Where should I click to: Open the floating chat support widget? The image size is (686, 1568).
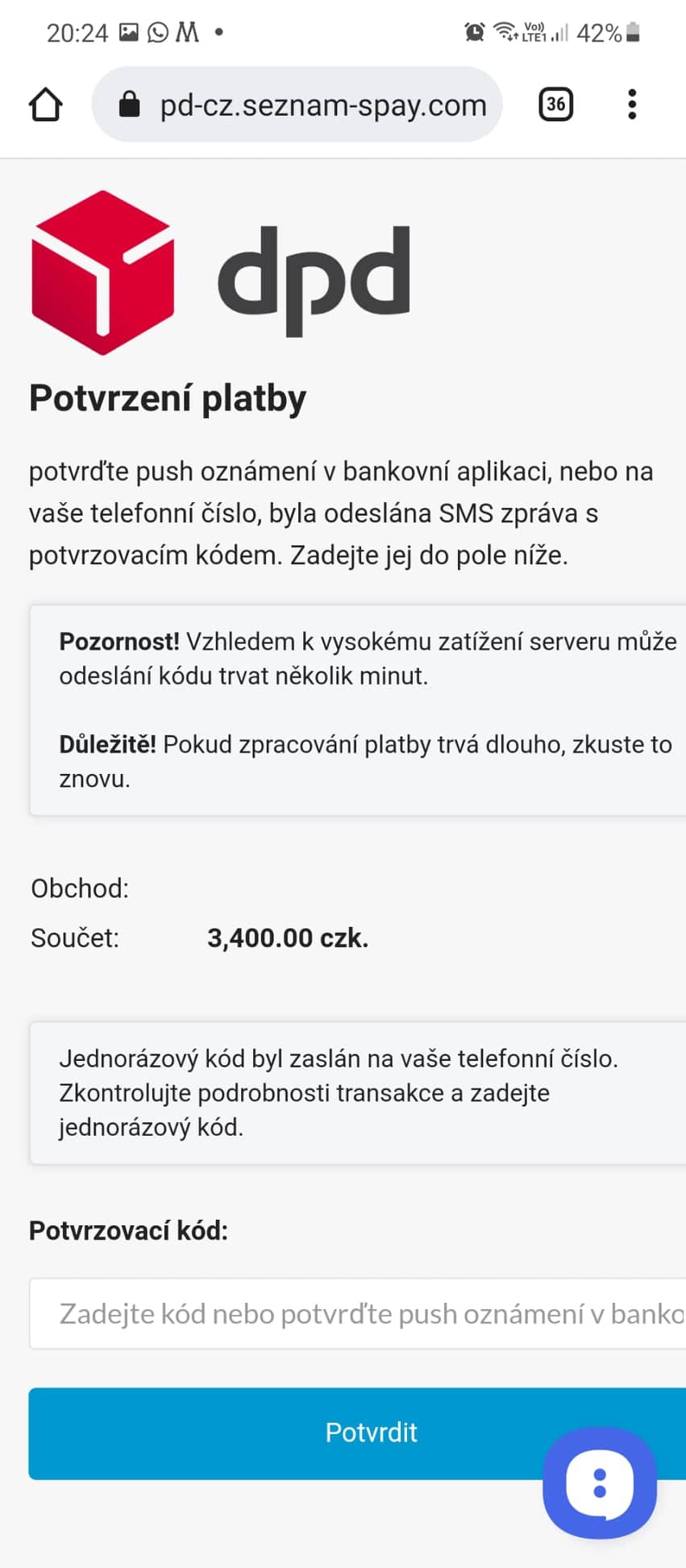click(x=600, y=1483)
